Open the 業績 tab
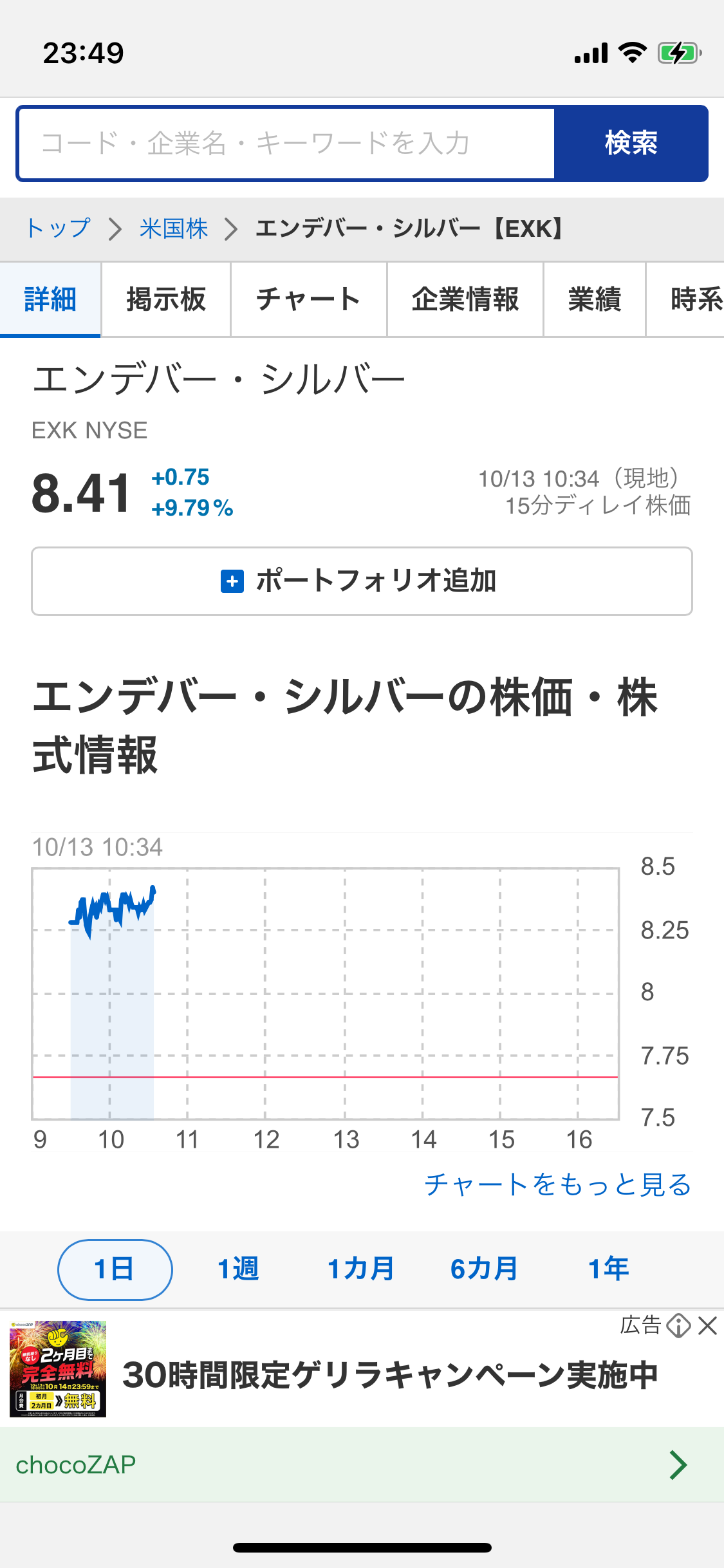Image resolution: width=724 pixels, height=1568 pixels. 594,299
